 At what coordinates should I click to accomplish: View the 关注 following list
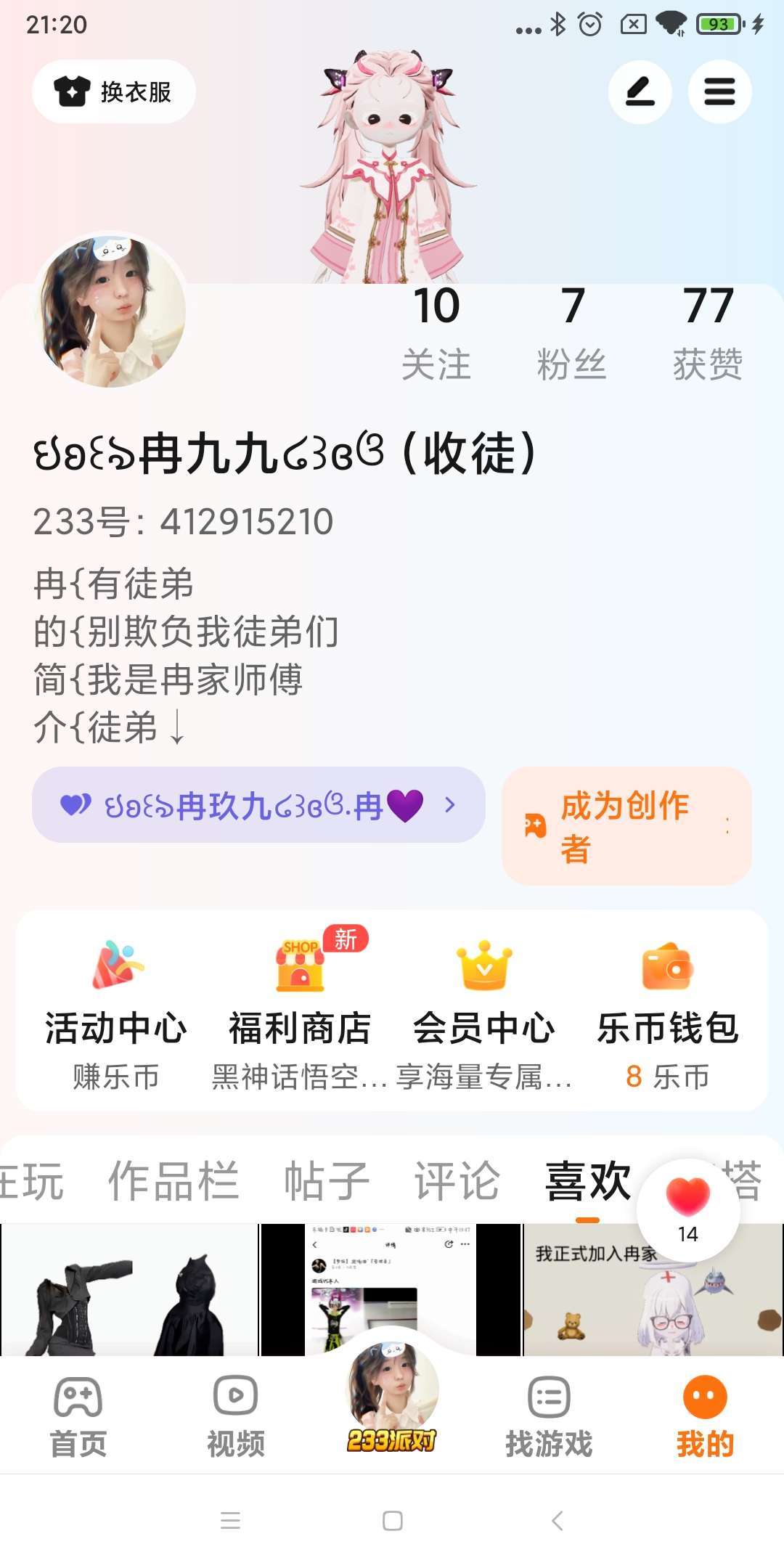pyautogui.click(x=436, y=332)
